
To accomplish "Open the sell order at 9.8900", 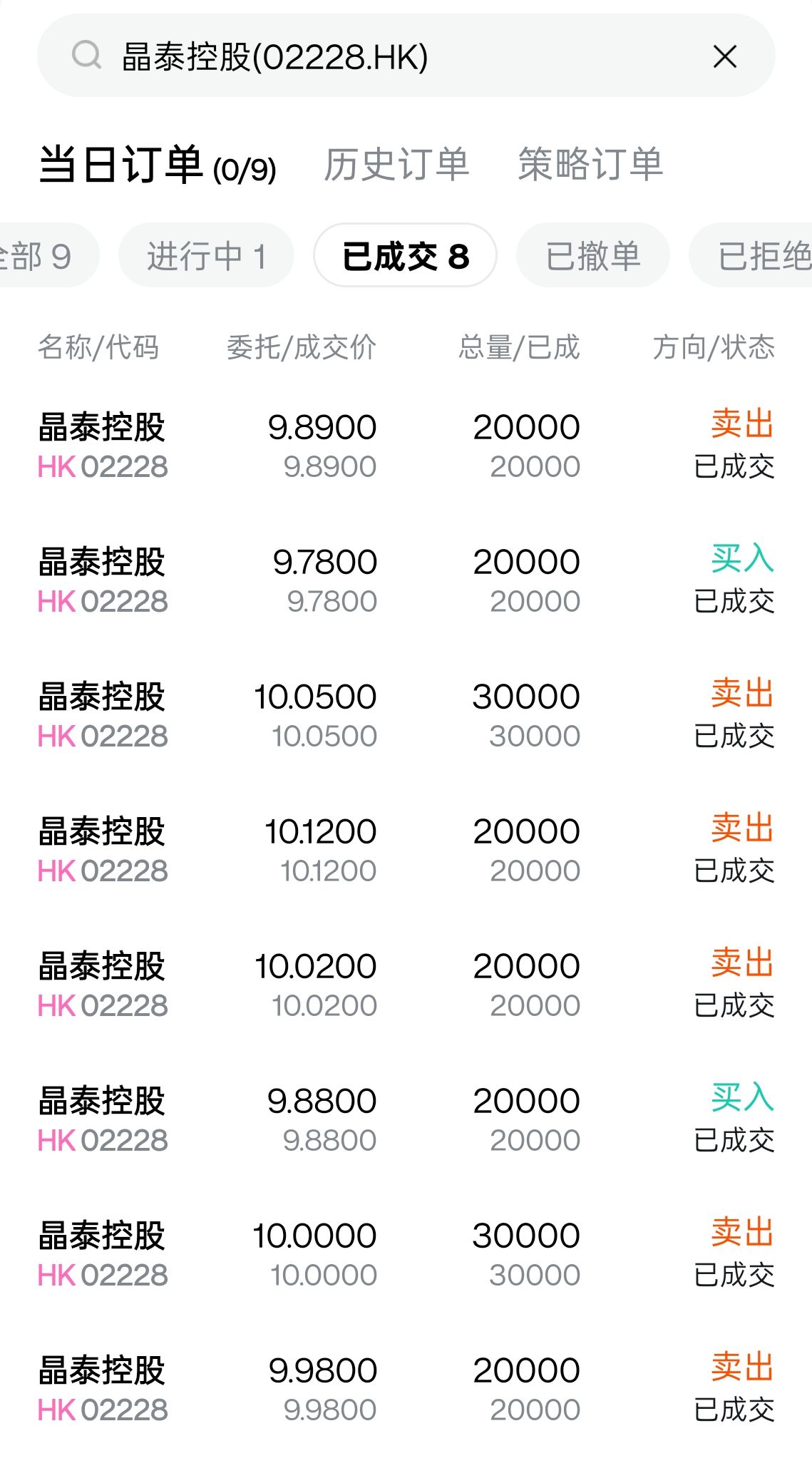I will click(406, 446).
